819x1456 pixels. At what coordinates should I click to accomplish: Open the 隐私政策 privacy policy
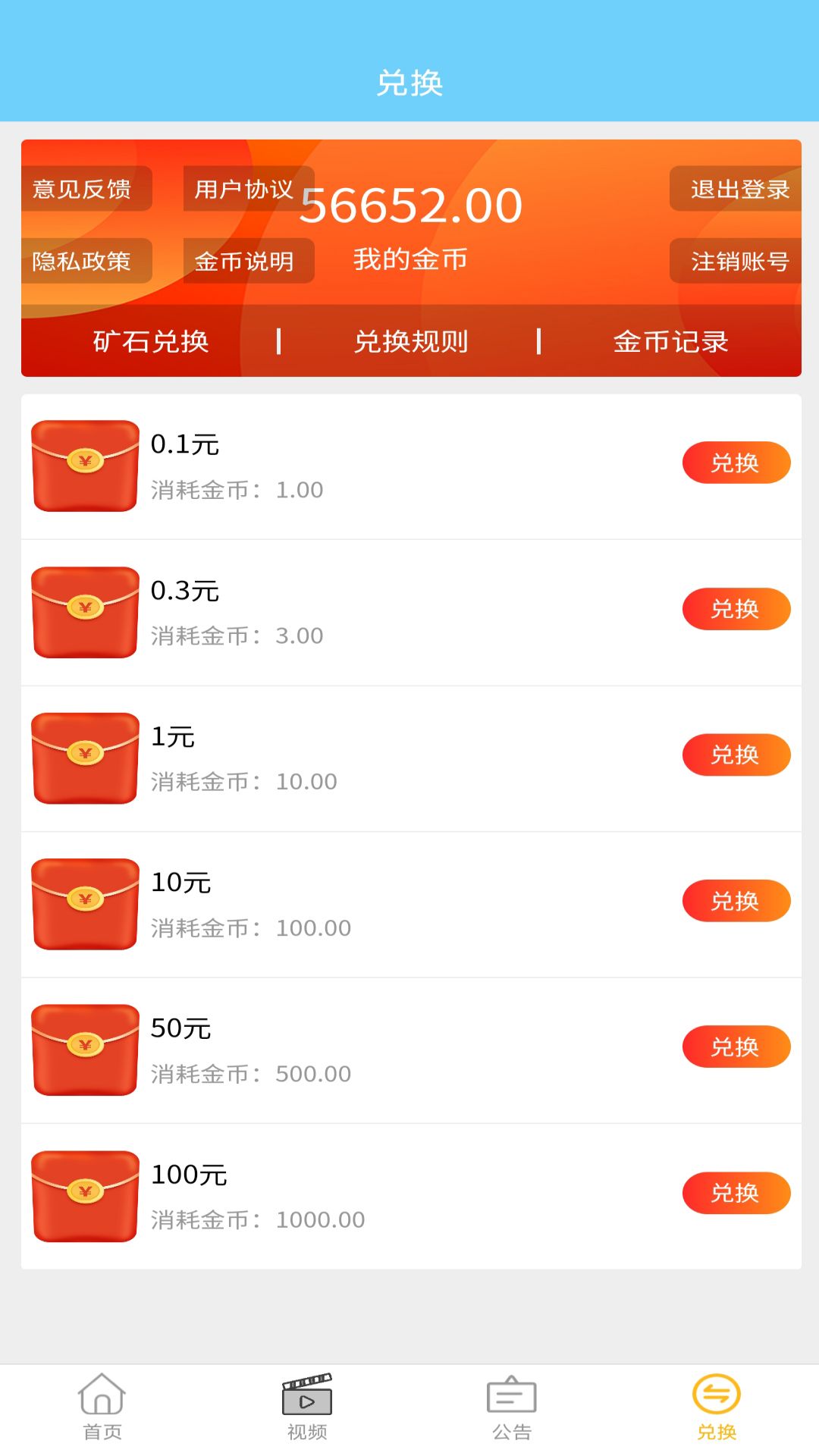pos(85,262)
